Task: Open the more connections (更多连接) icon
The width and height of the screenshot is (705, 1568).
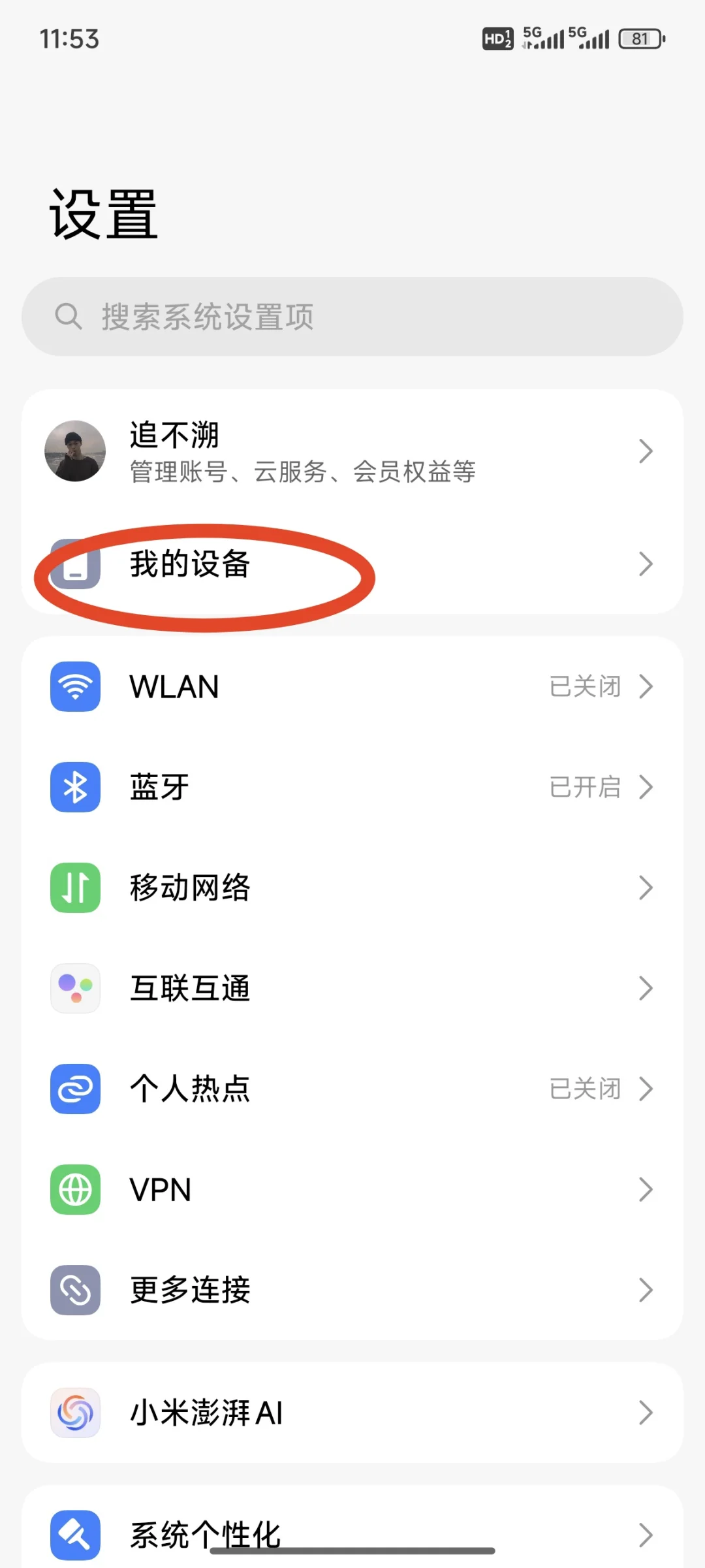Action: tap(74, 1290)
